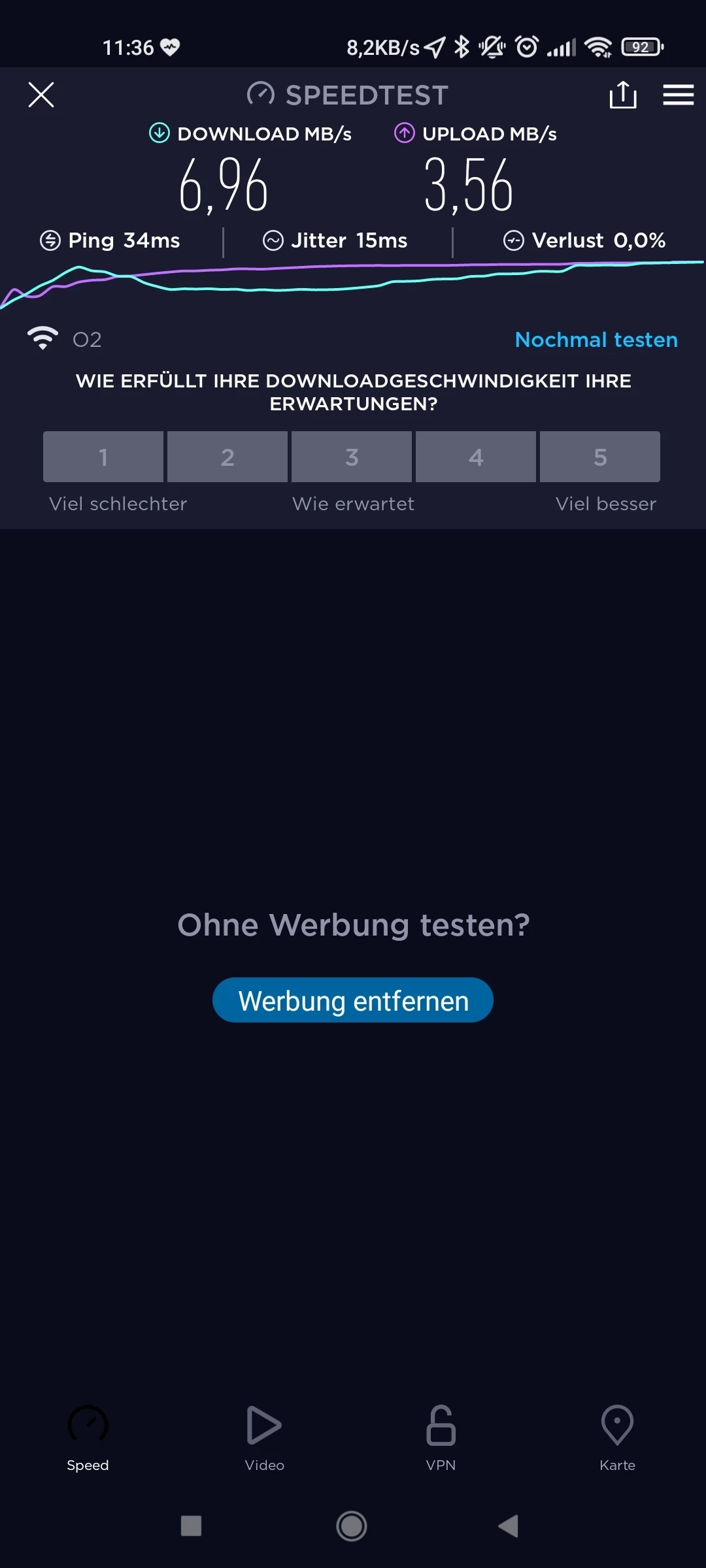The height and width of the screenshot is (1568, 706).
Task: Close the speed test results
Action: (x=41, y=95)
